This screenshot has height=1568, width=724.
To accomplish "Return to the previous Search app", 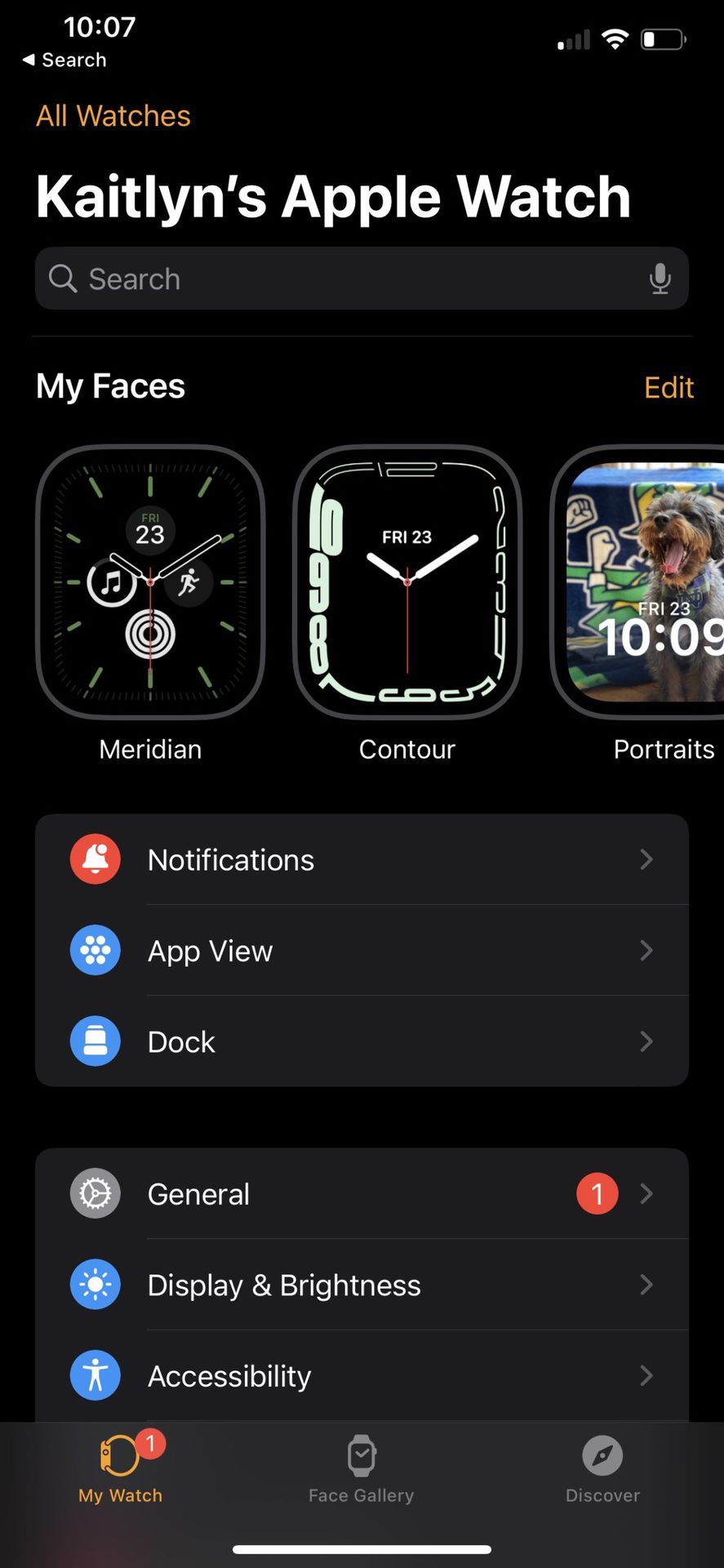I will [64, 60].
